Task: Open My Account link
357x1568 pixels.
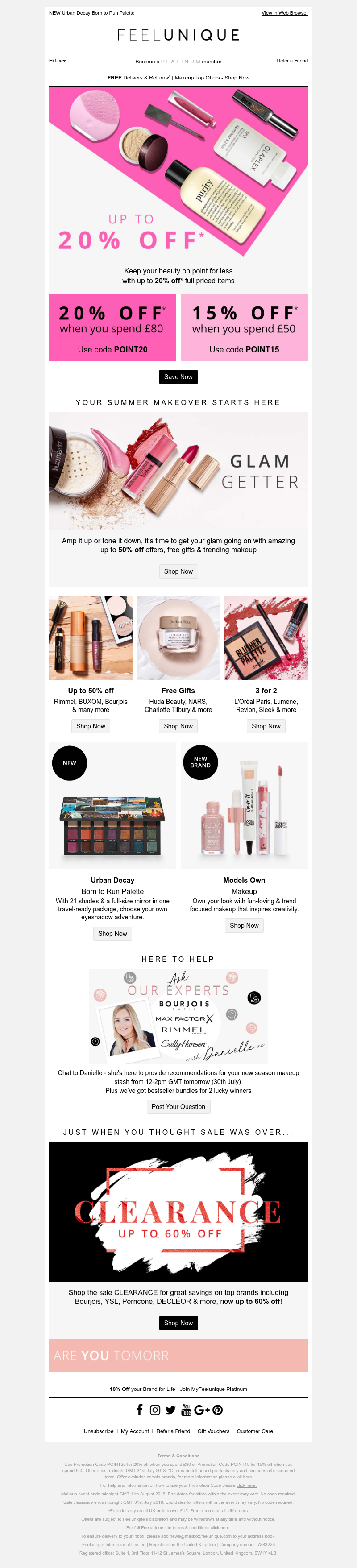Action: point(135,1431)
